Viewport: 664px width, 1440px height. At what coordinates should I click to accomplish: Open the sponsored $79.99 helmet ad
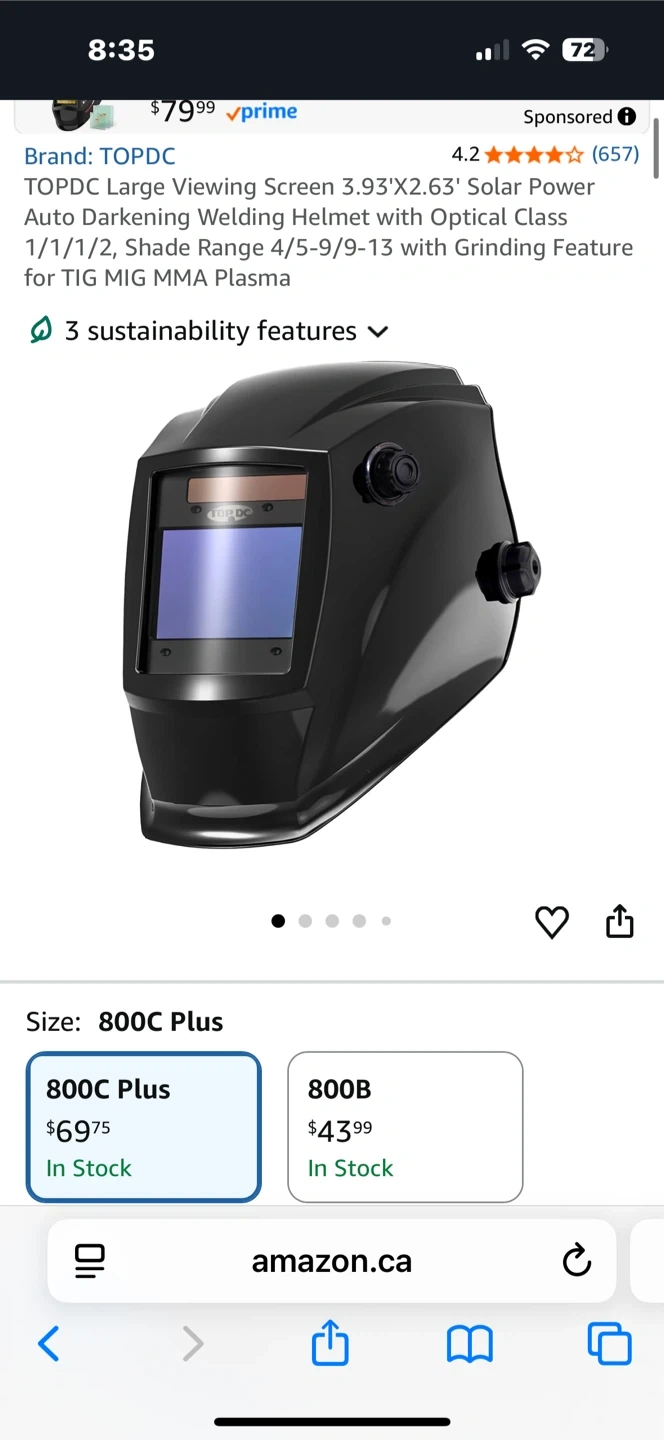pos(180,112)
